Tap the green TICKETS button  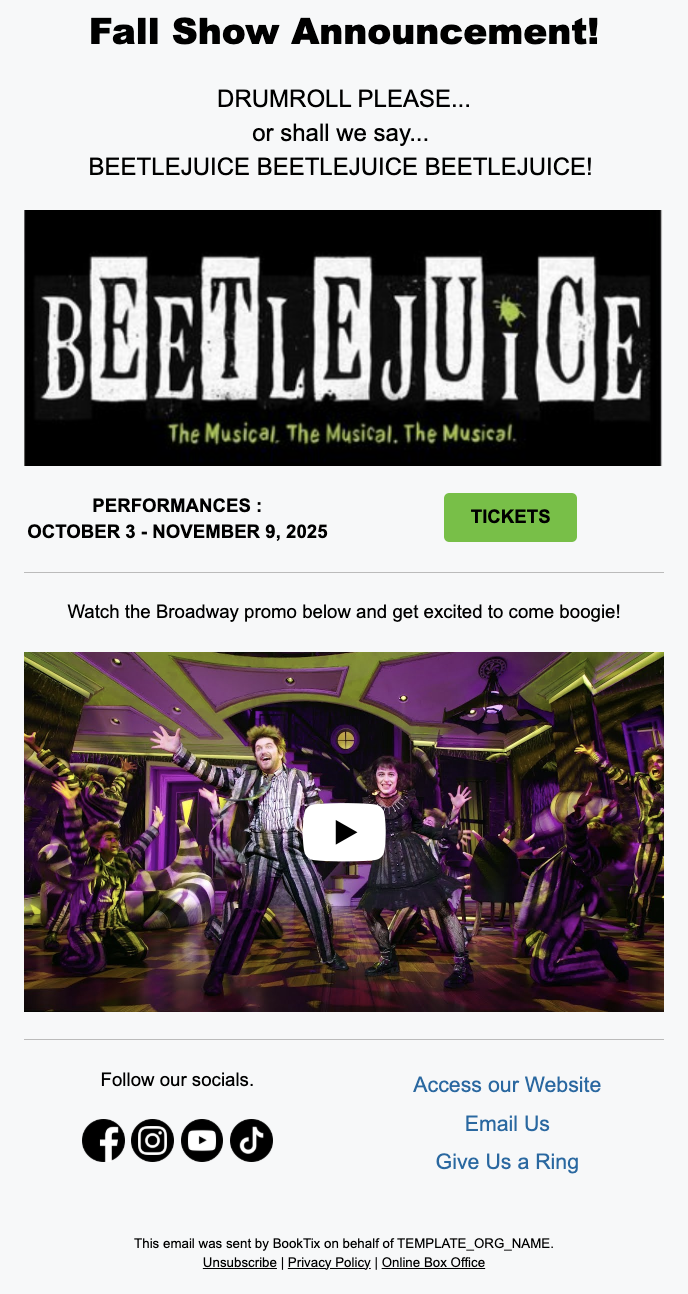point(510,517)
